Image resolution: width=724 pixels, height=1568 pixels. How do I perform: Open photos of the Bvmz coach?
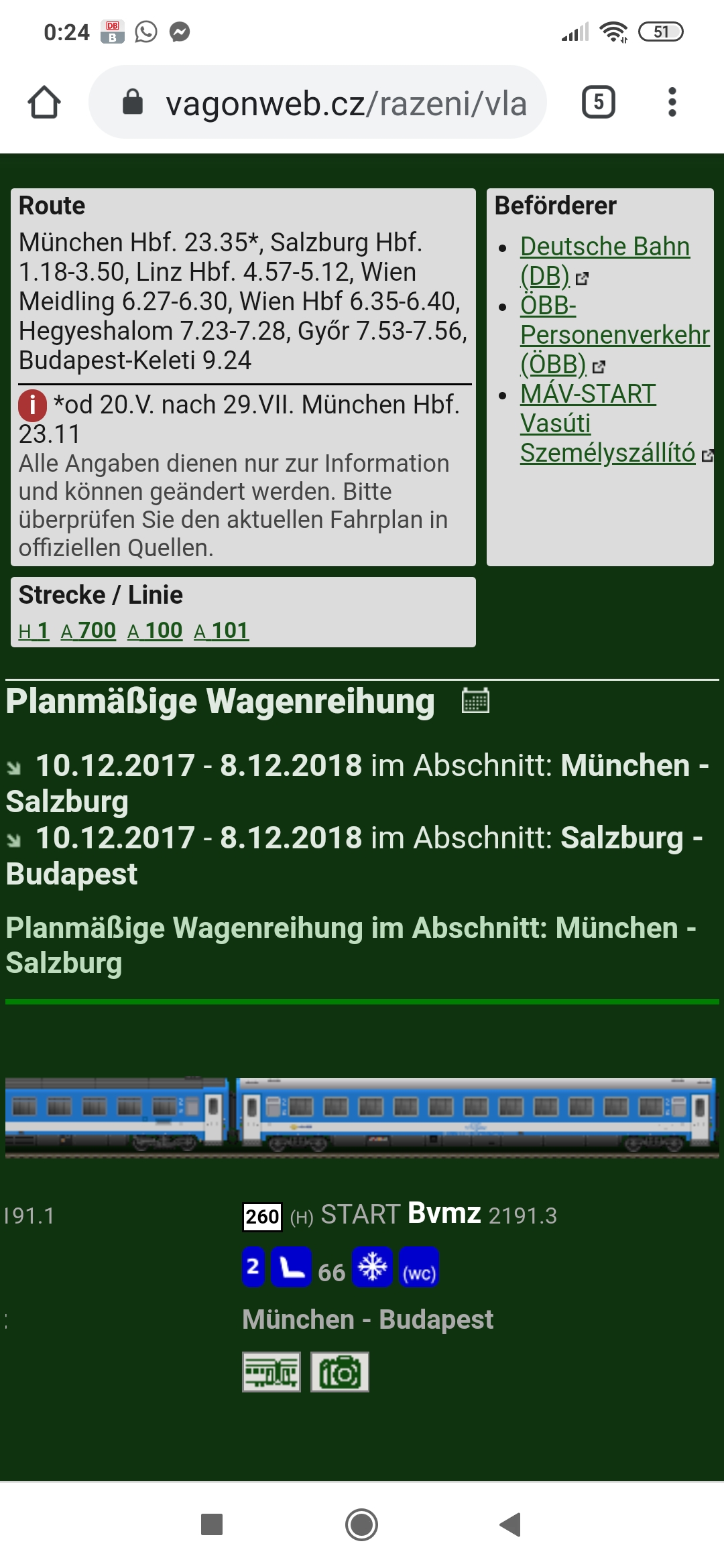340,1372
